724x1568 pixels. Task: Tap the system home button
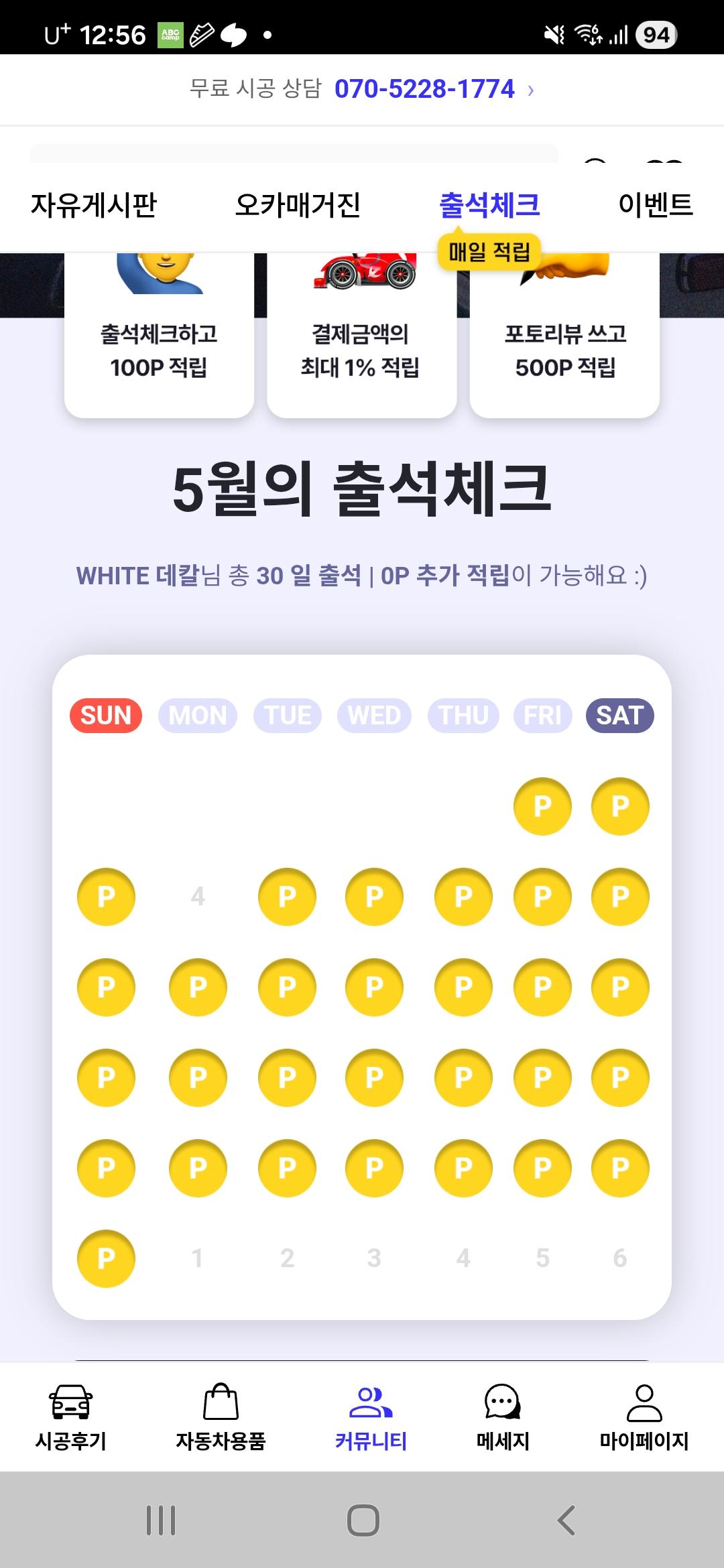point(363,1520)
